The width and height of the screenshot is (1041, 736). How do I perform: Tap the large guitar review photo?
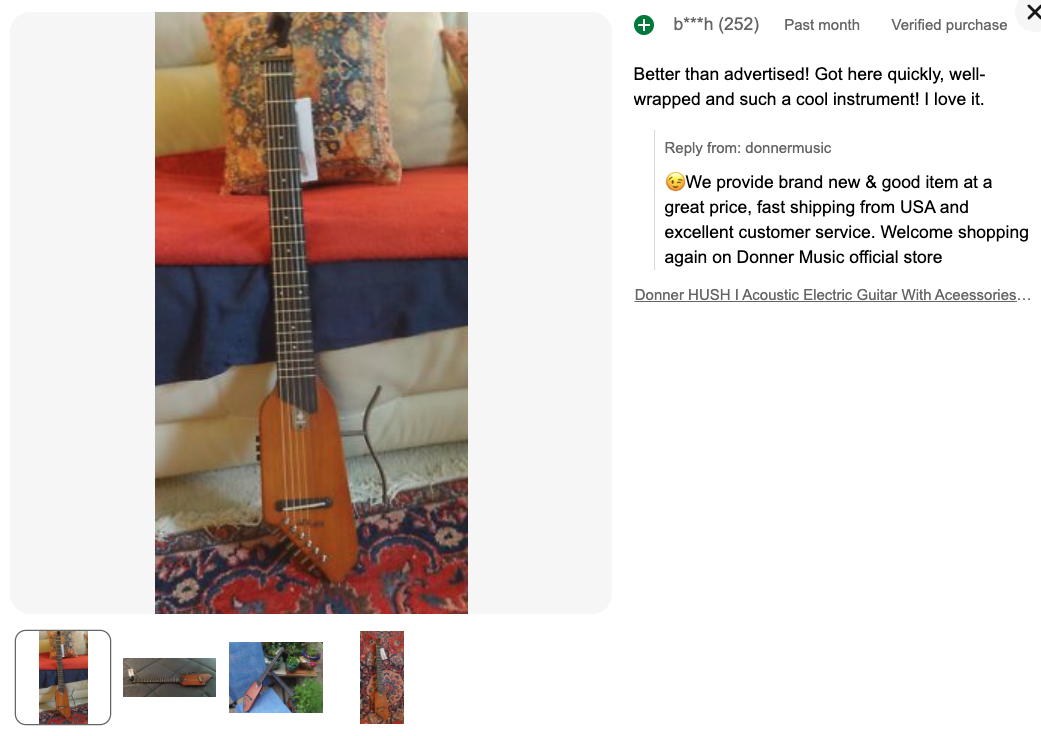tap(311, 313)
